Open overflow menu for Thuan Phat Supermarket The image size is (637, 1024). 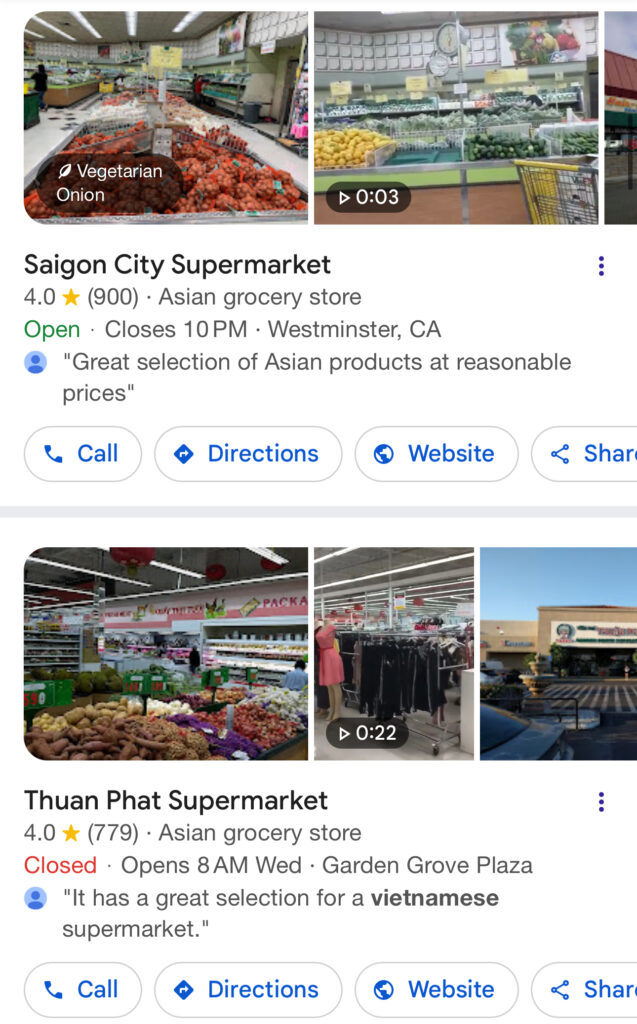click(x=600, y=802)
